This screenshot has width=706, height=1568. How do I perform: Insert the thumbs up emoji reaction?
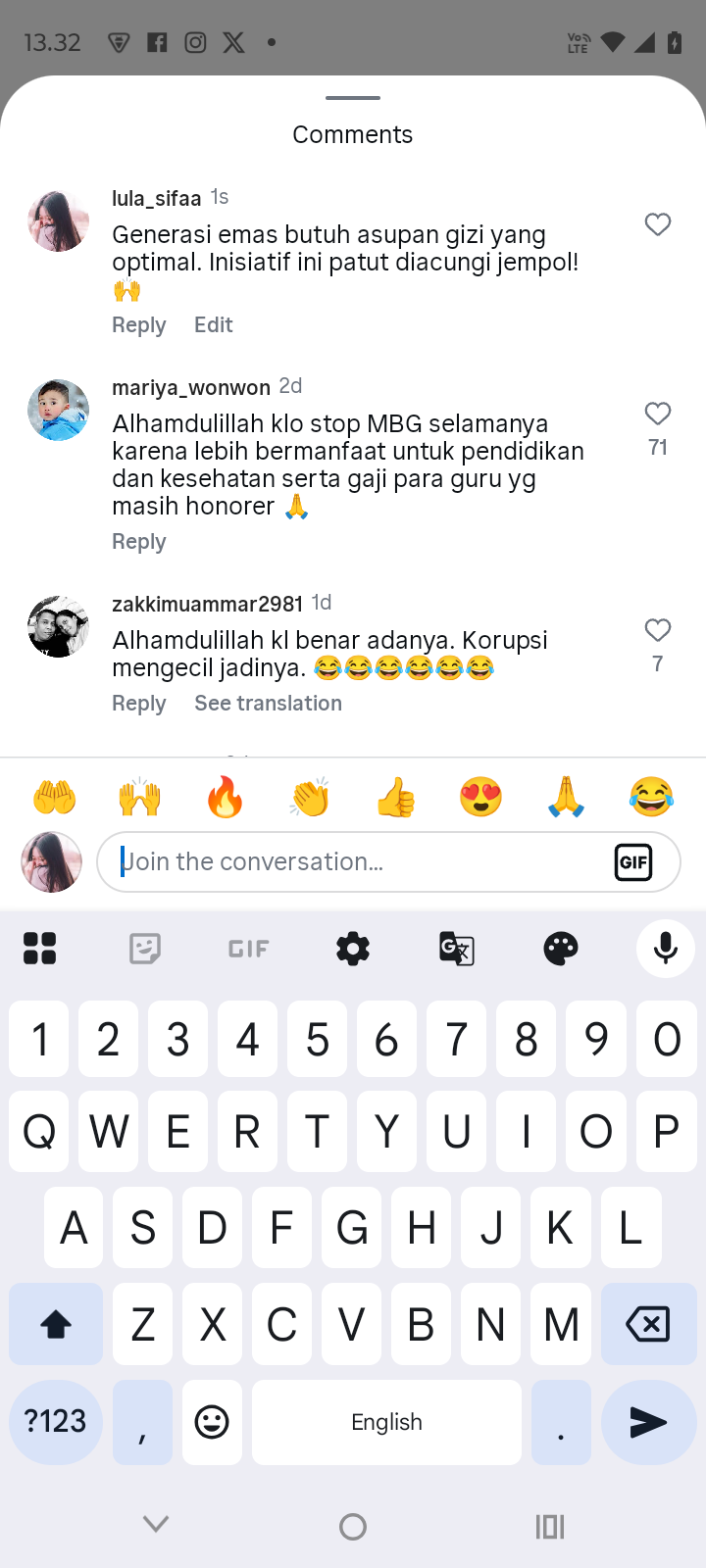coord(395,797)
